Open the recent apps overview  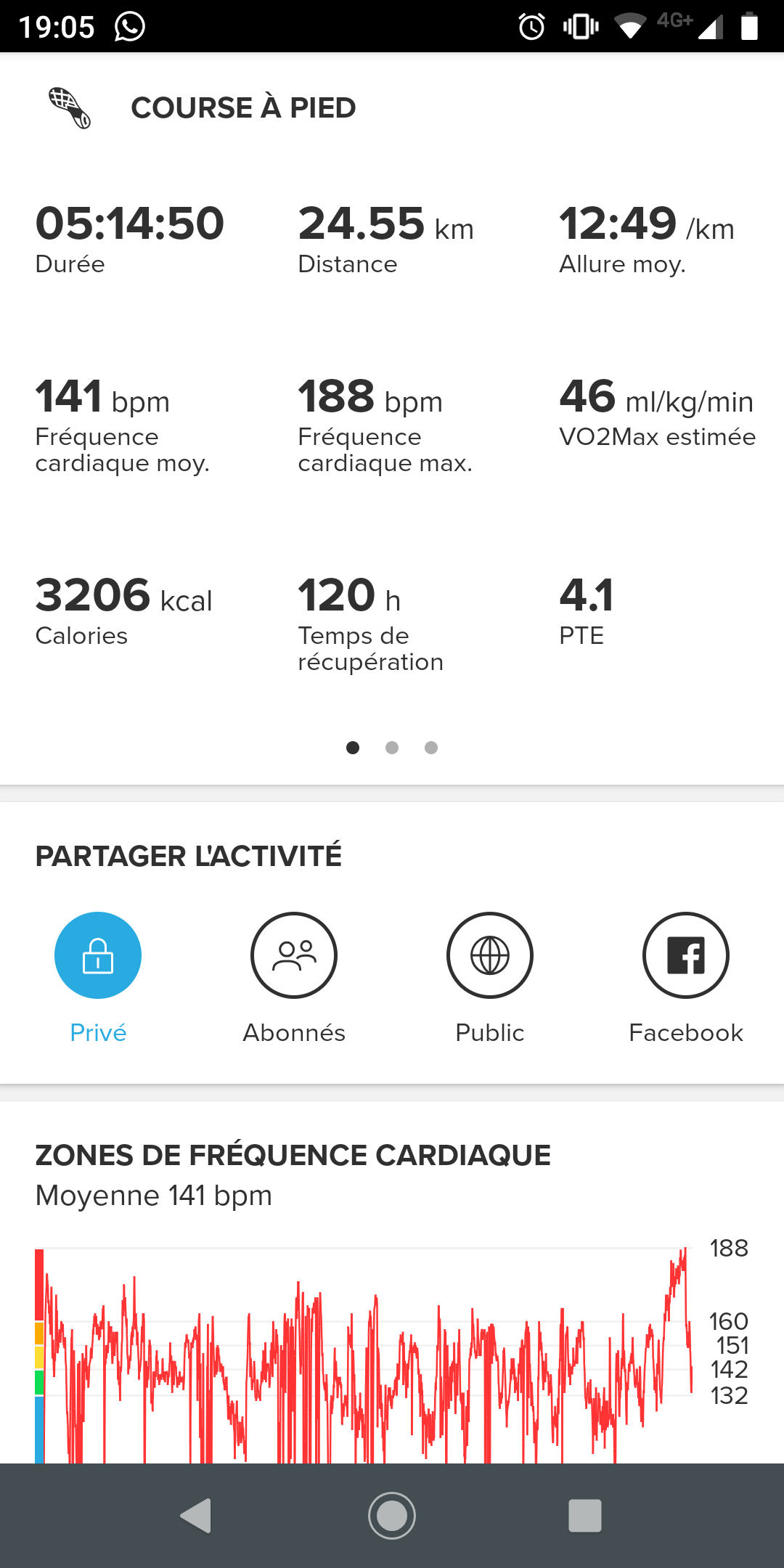585,1516
